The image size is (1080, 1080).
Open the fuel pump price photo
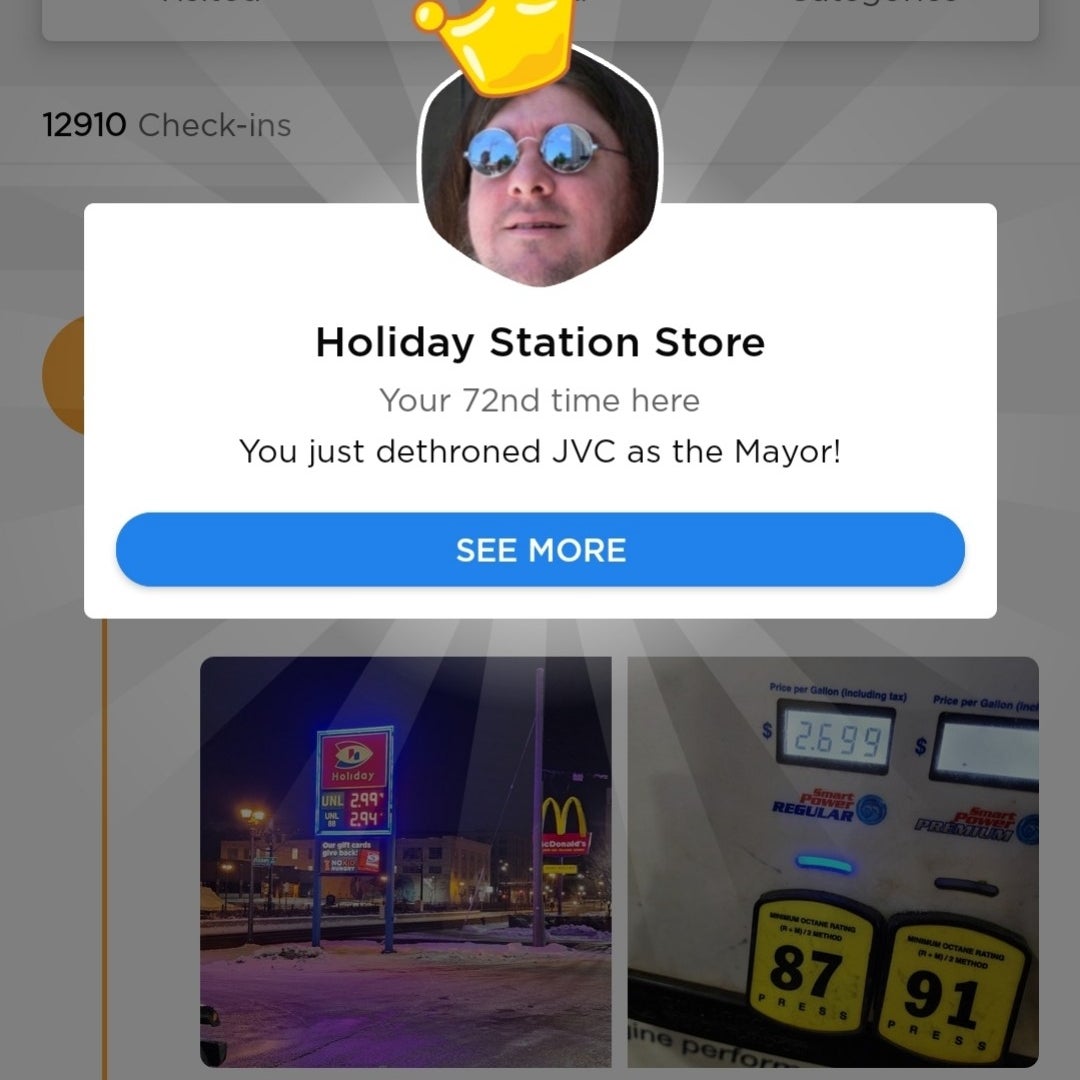pyautogui.click(x=833, y=861)
